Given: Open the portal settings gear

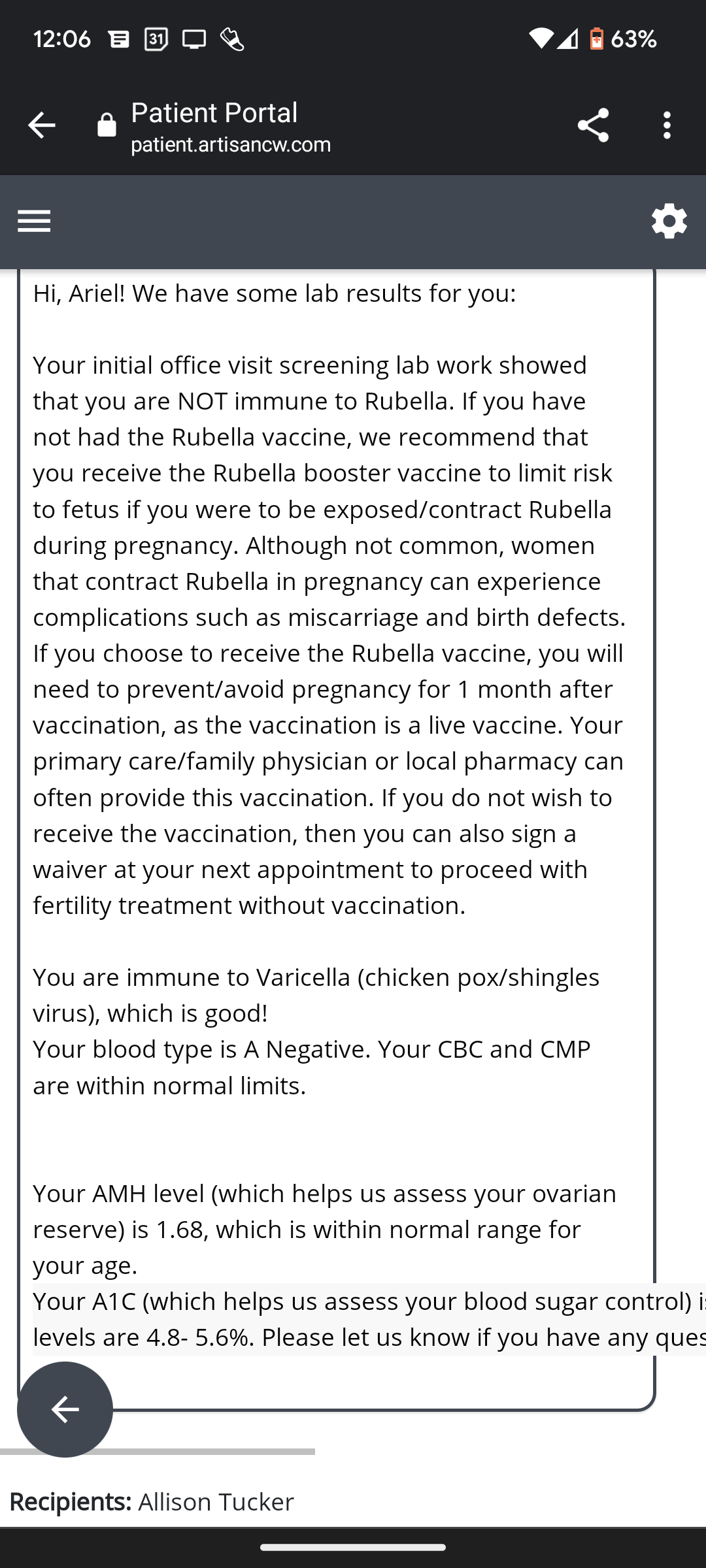Looking at the screenshot, I should point(669,221).
